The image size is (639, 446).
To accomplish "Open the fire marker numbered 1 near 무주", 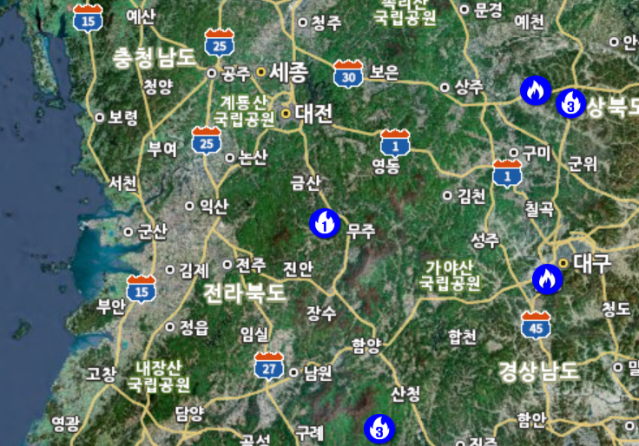I will point(324,223).
